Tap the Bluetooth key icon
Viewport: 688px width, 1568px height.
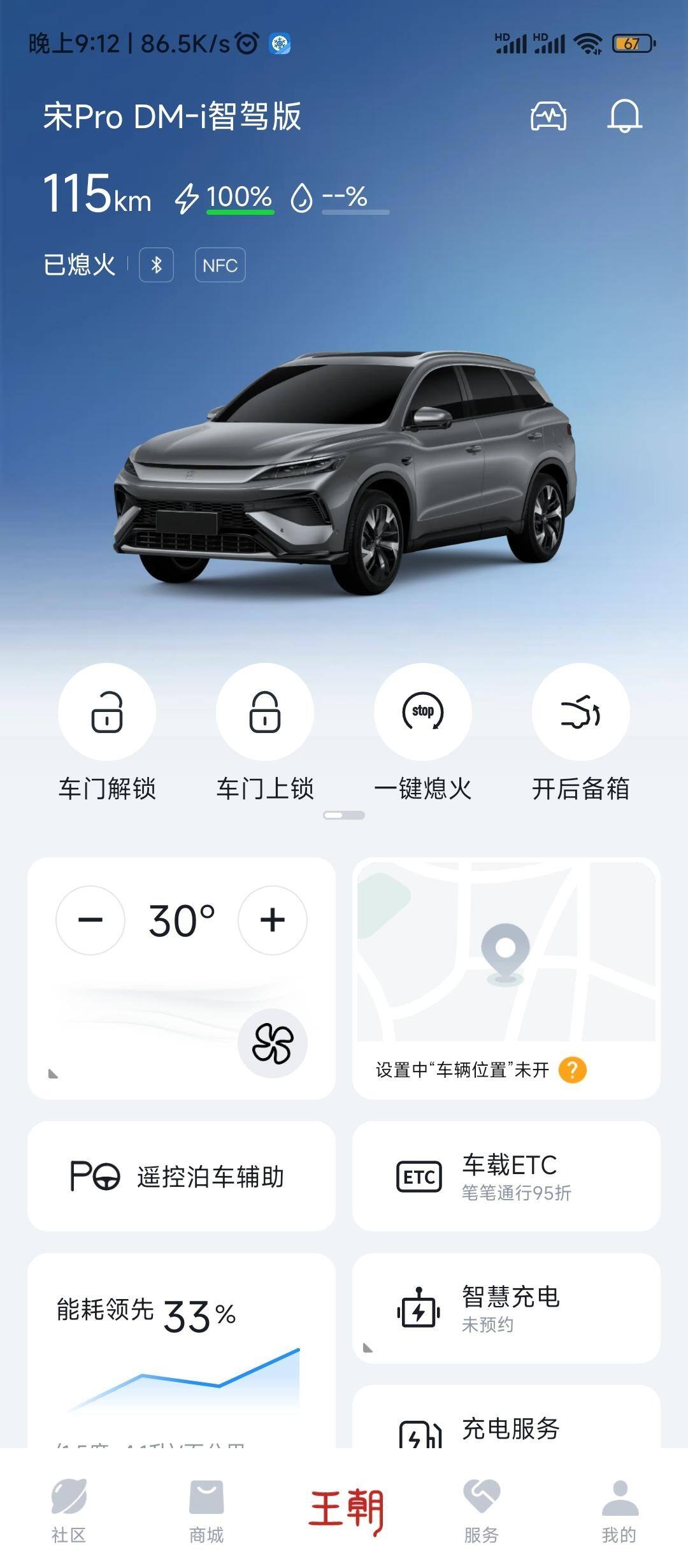pyautogui.click(x=156, y=265)
